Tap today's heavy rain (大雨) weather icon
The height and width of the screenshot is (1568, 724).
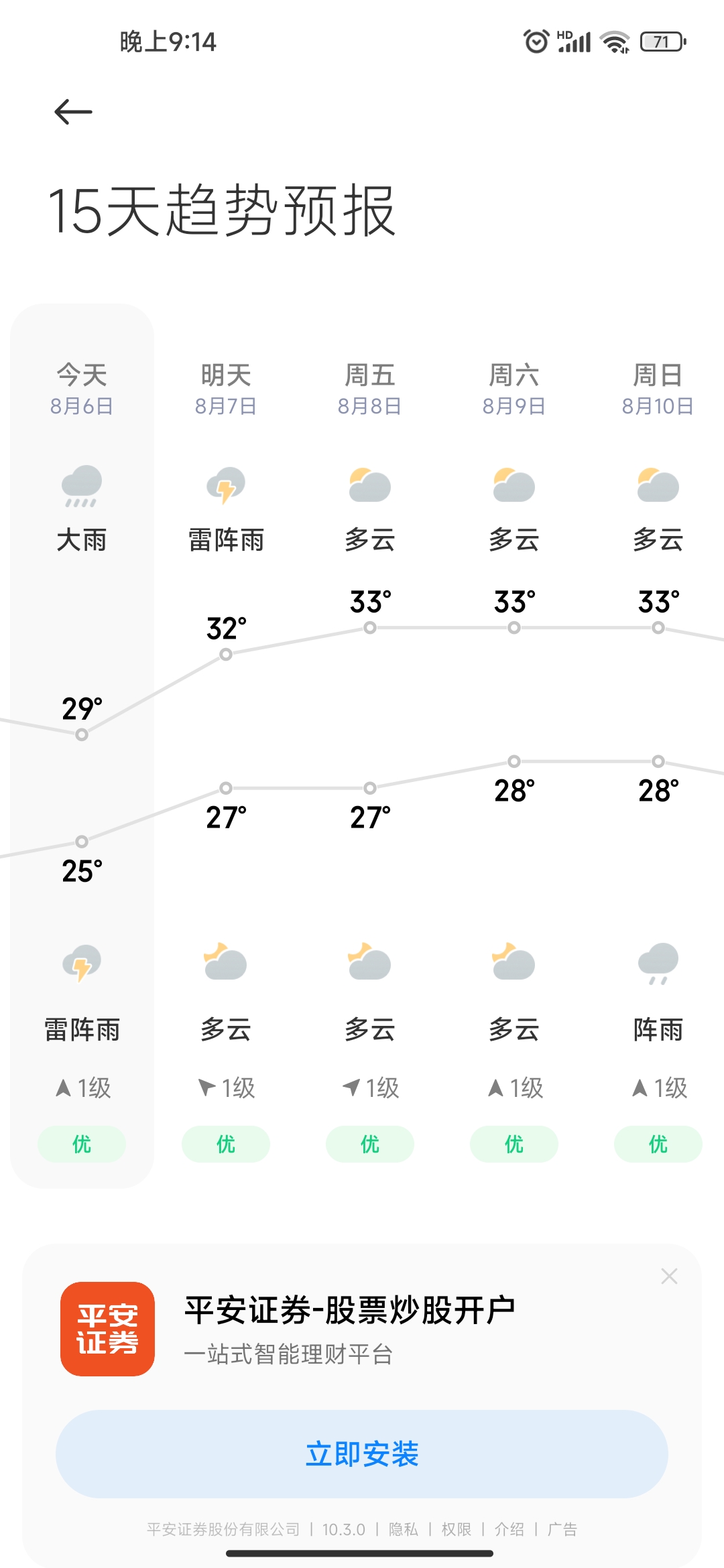(x=81, y=486)
